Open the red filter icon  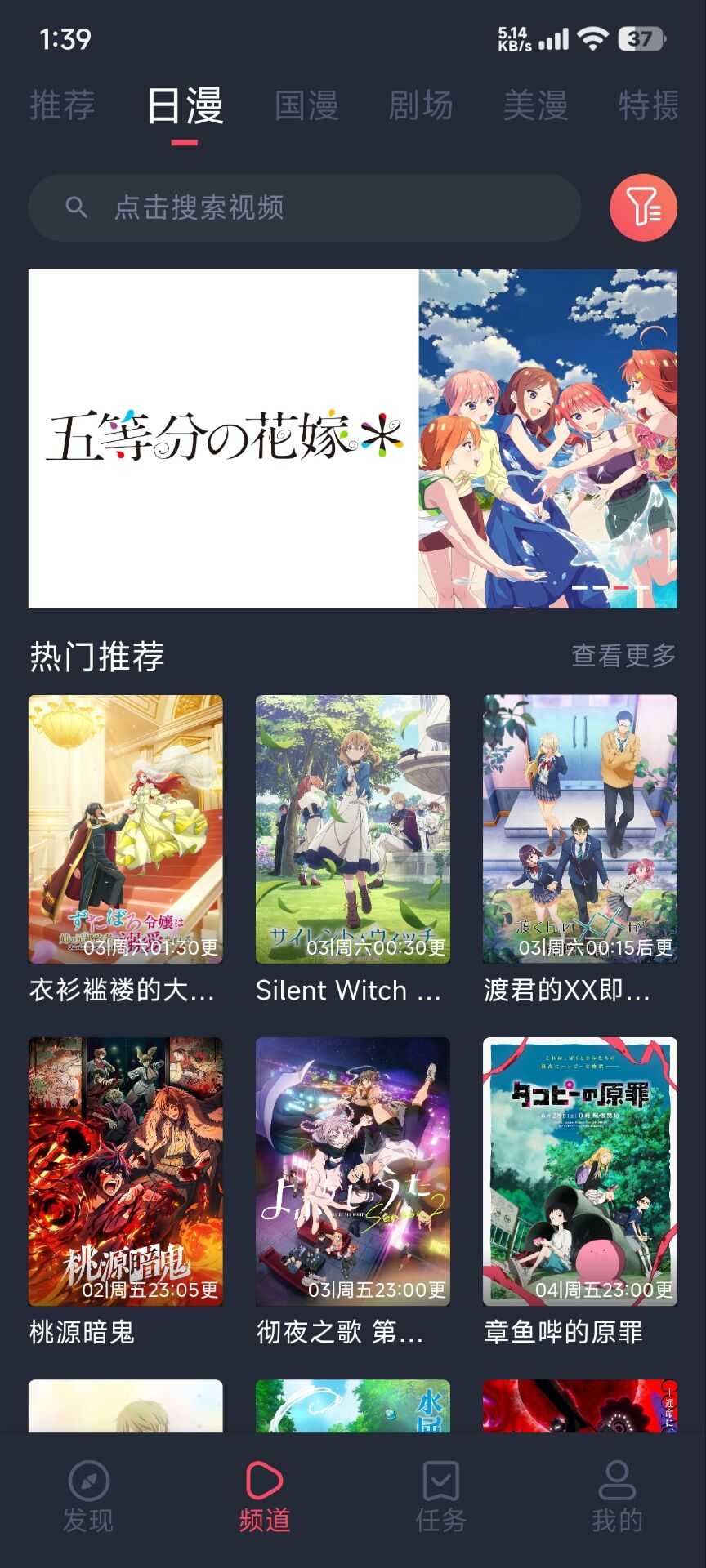point(643,207)
